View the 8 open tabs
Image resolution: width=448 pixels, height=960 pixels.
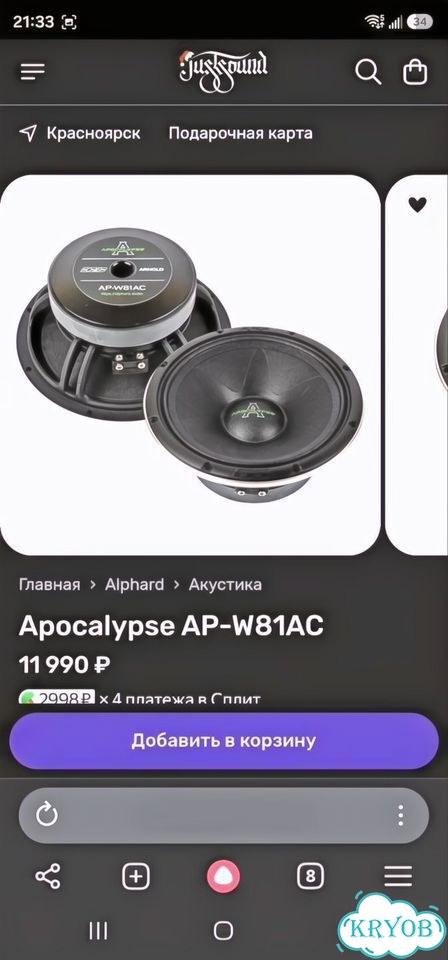310,877
